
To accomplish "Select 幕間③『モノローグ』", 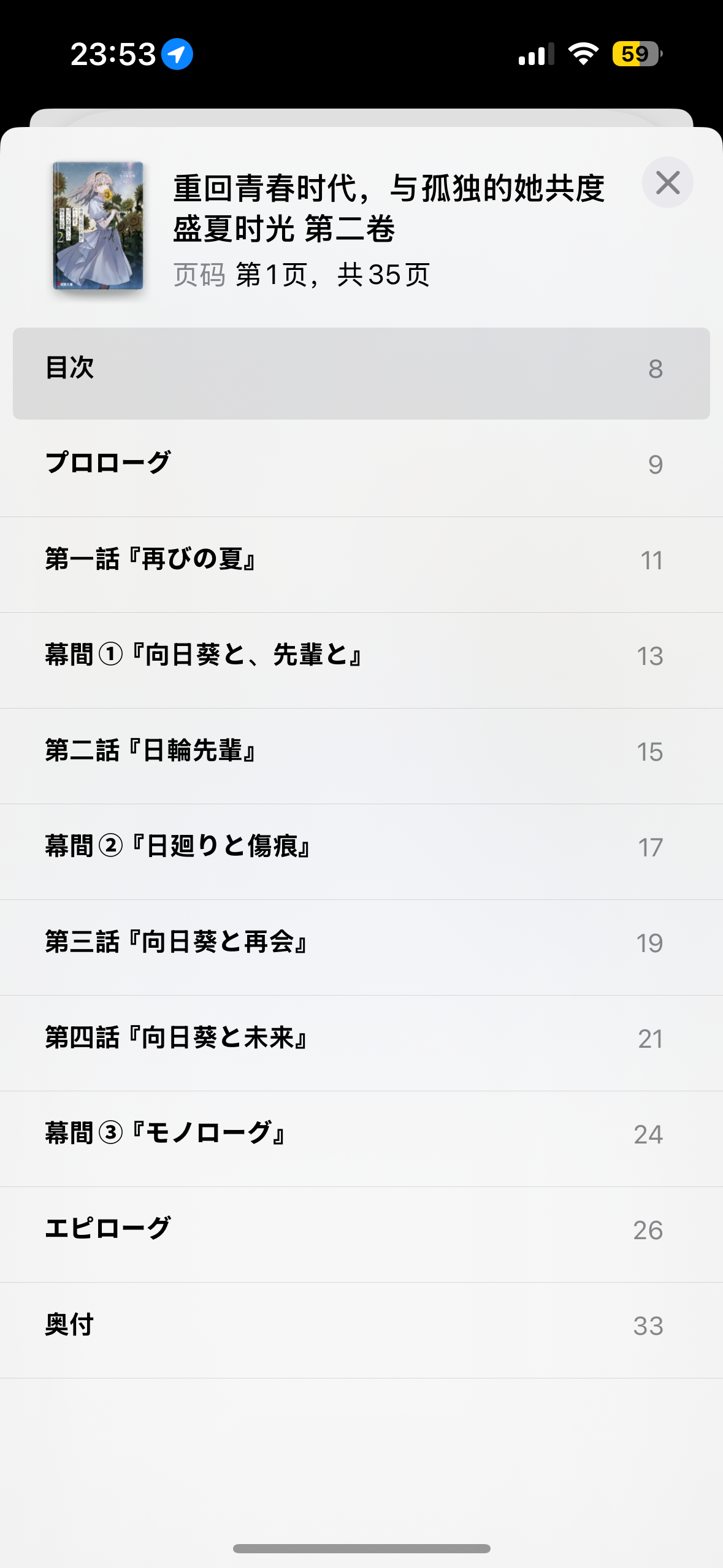I will coord(361,1134).
